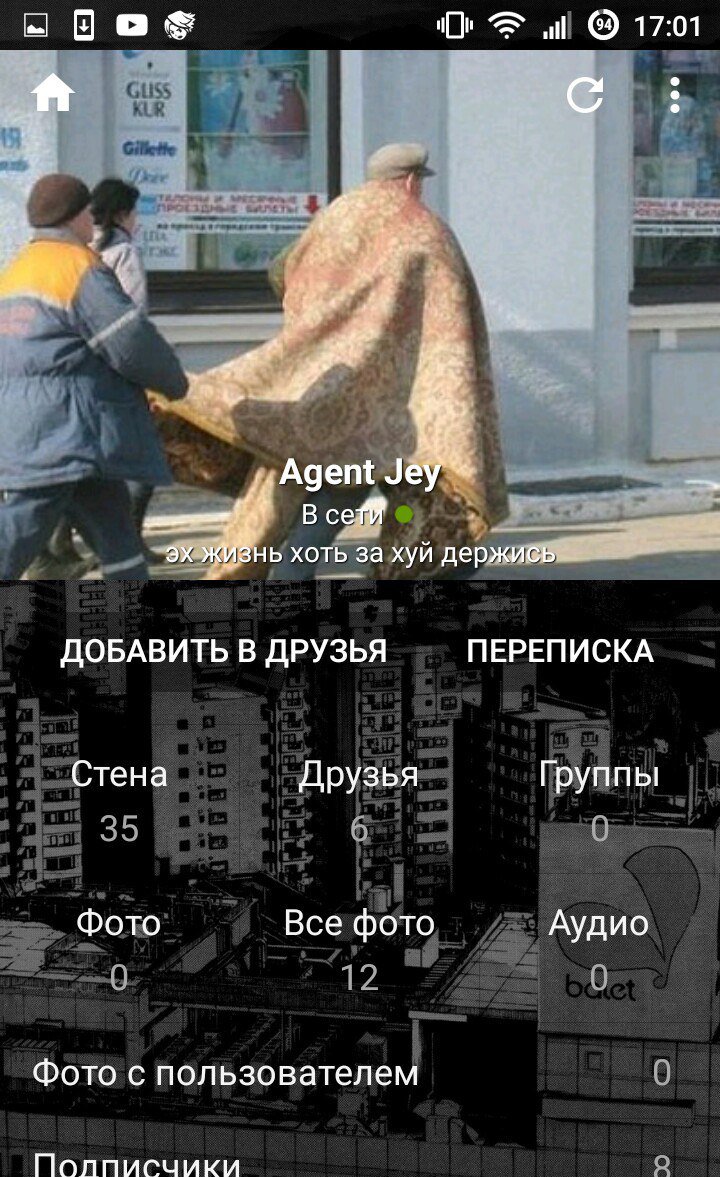720x1177 pixels.
Task: Refresh the profile page
Action: coord(585,95)
